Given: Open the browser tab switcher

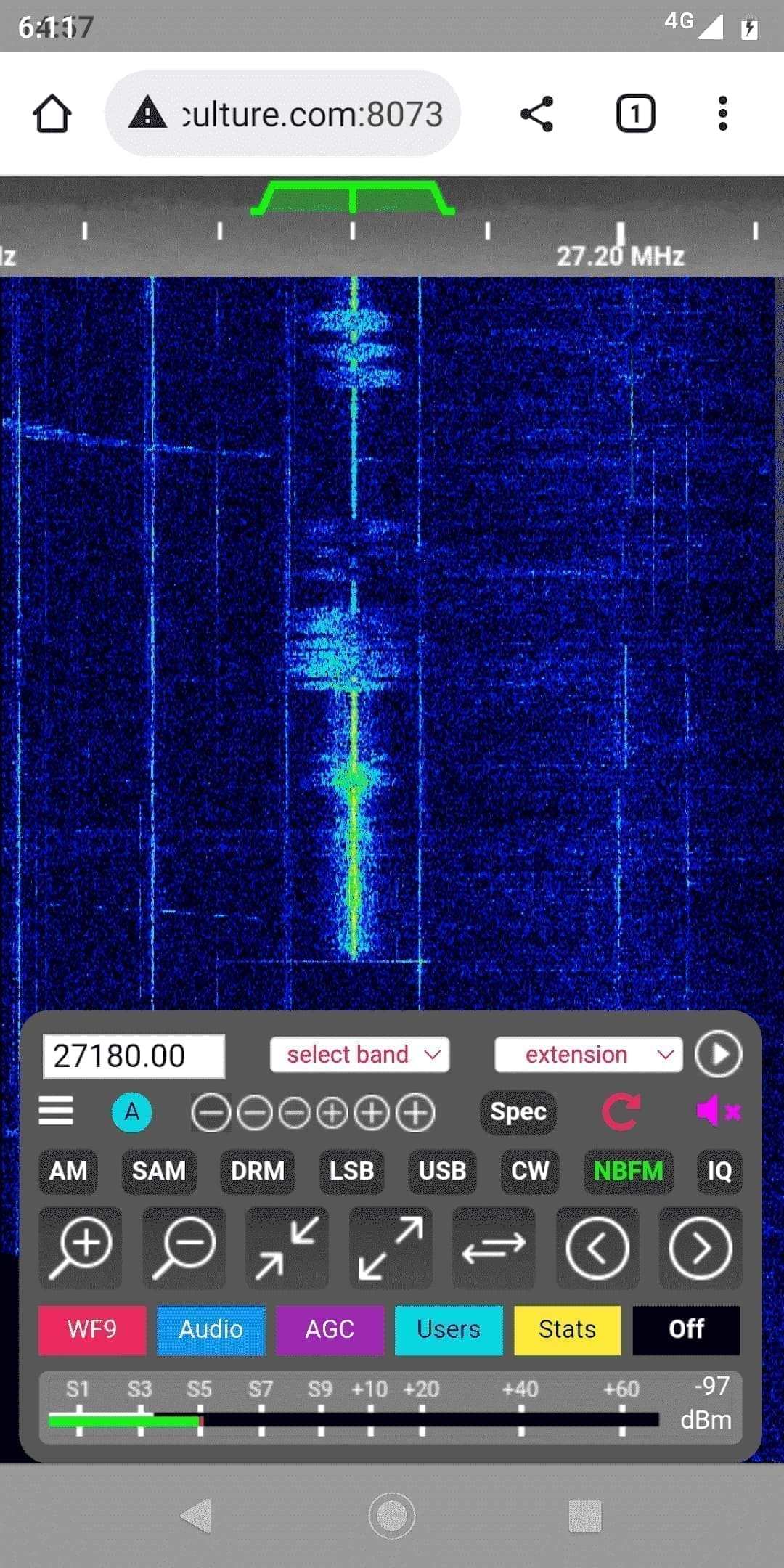Looking at the screenshot, I should 635,114.
